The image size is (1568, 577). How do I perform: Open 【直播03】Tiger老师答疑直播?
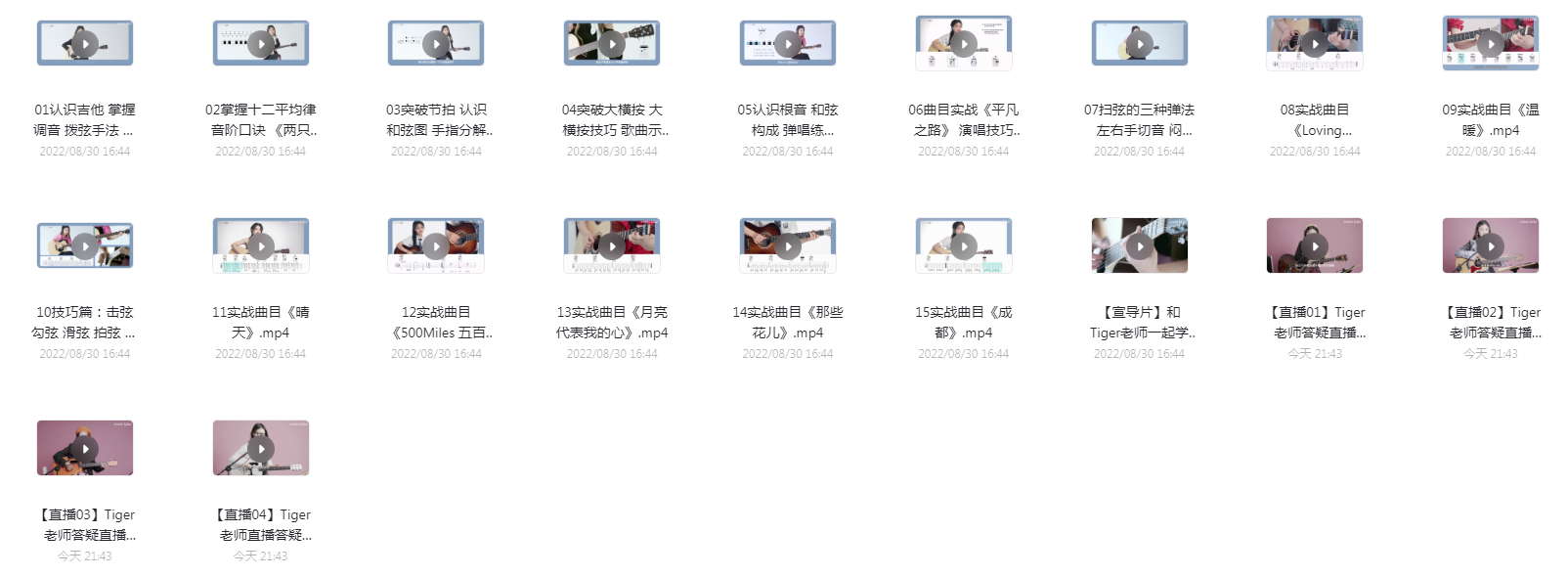85,449
